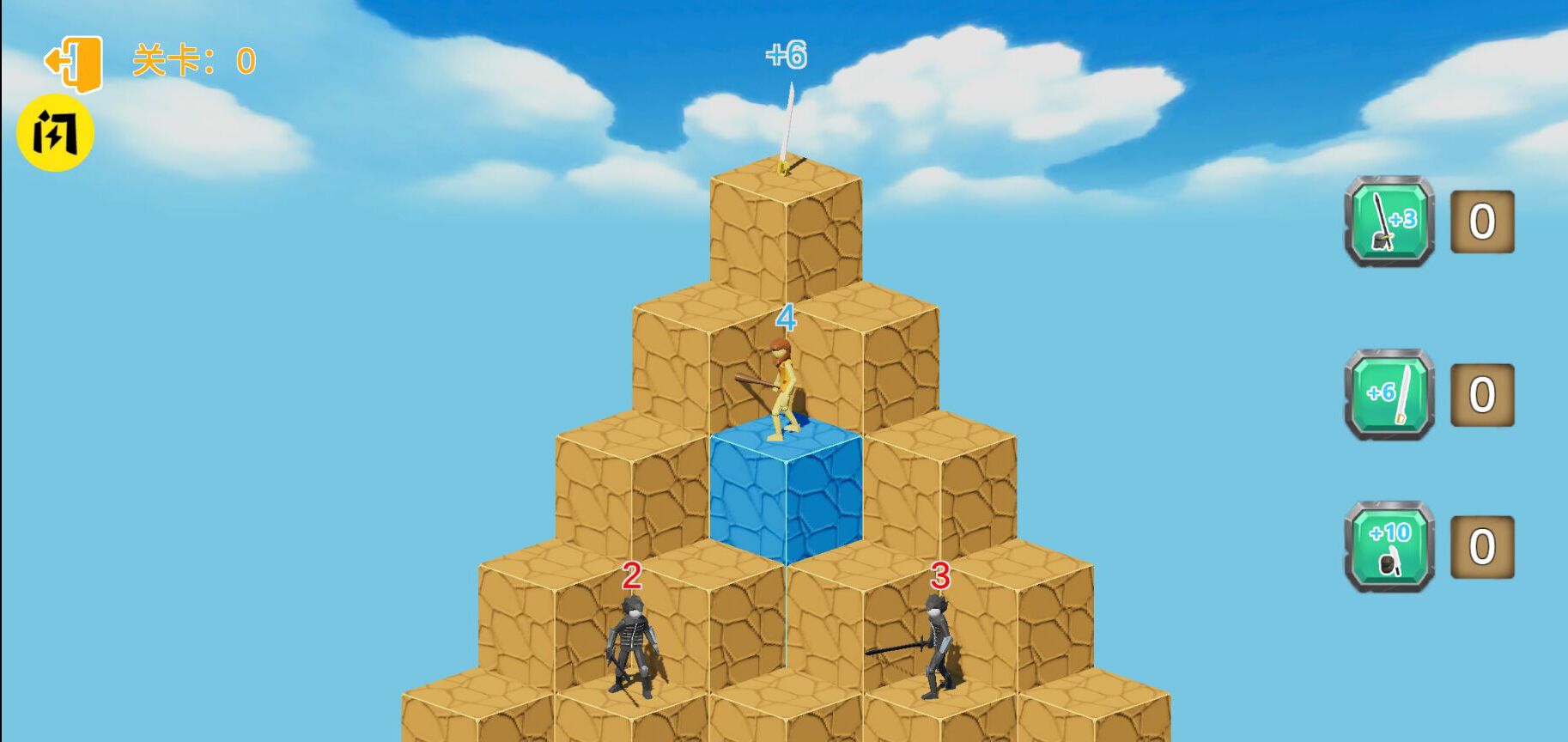Exit the level via the door icon
Image resolution: width=1568 pixels, height=742 pixels.
[x=74, y=63]
